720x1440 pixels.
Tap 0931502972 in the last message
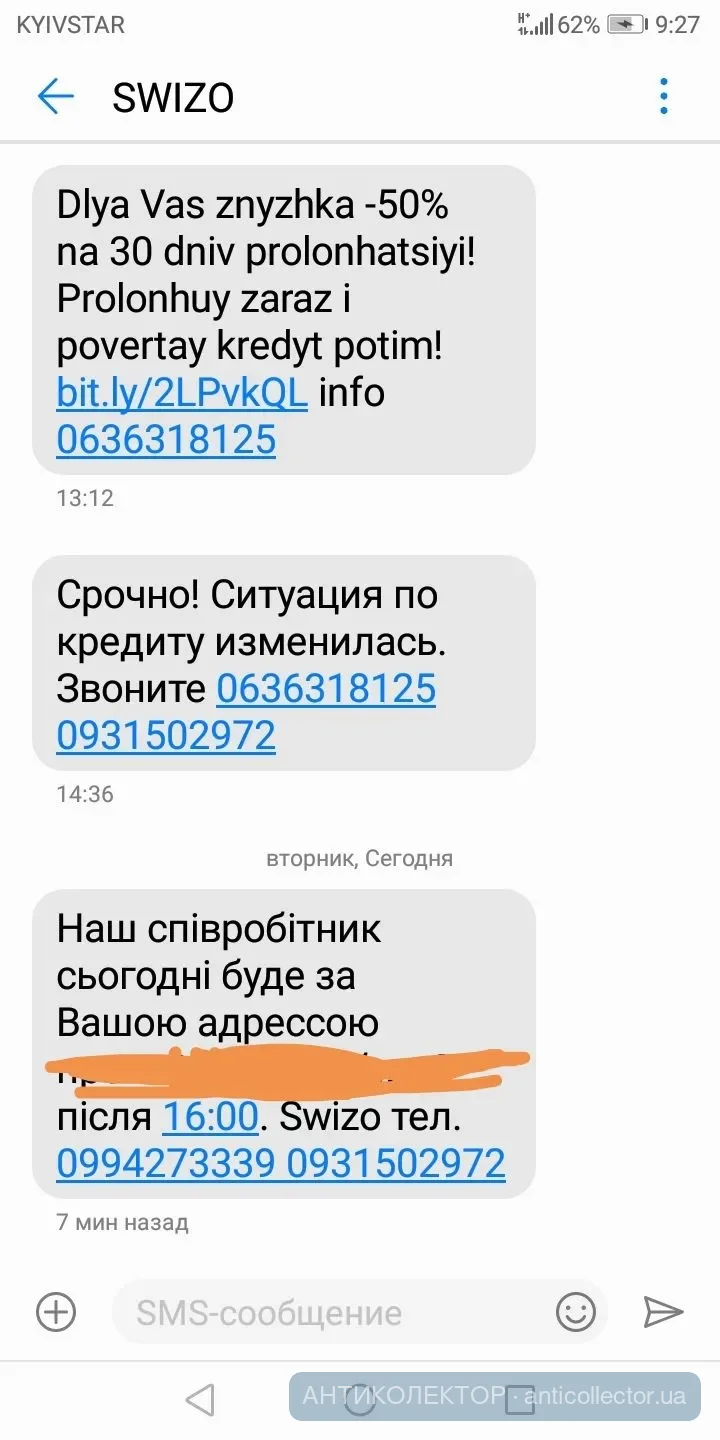click(396, 1164)
